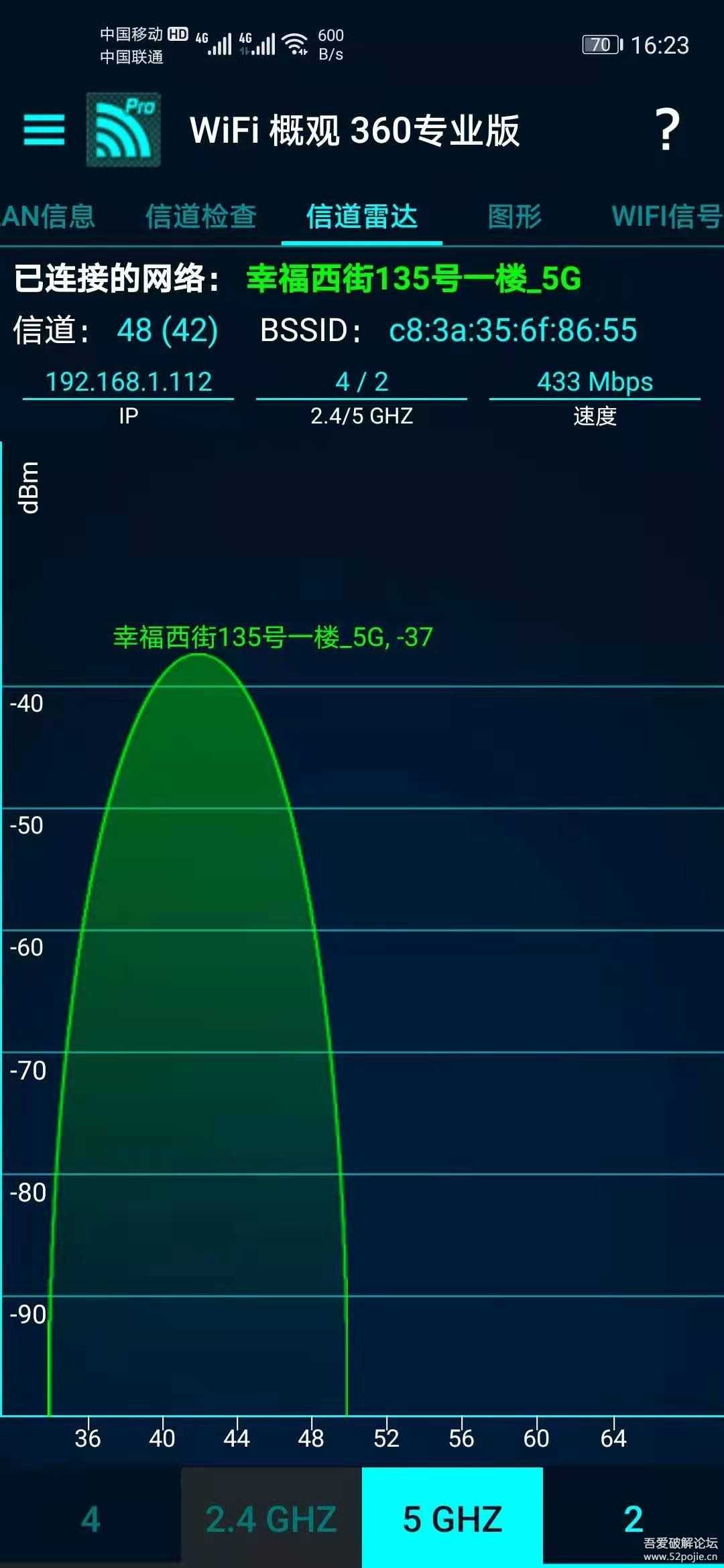Select the 信道雷达 tab

coord(362,217)
